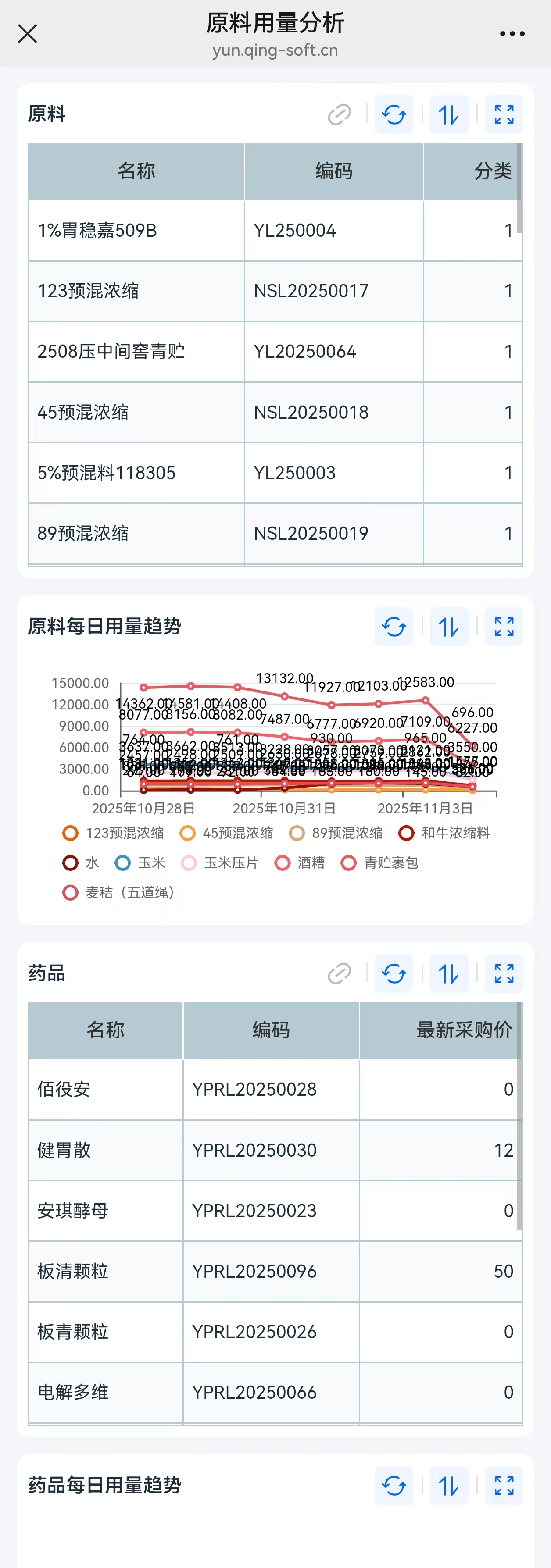The height and width of the screenshot is (1568, 551).
Task: Open the three-dot overflow menu
Action: pyautogui.click(x=512, y=34)
